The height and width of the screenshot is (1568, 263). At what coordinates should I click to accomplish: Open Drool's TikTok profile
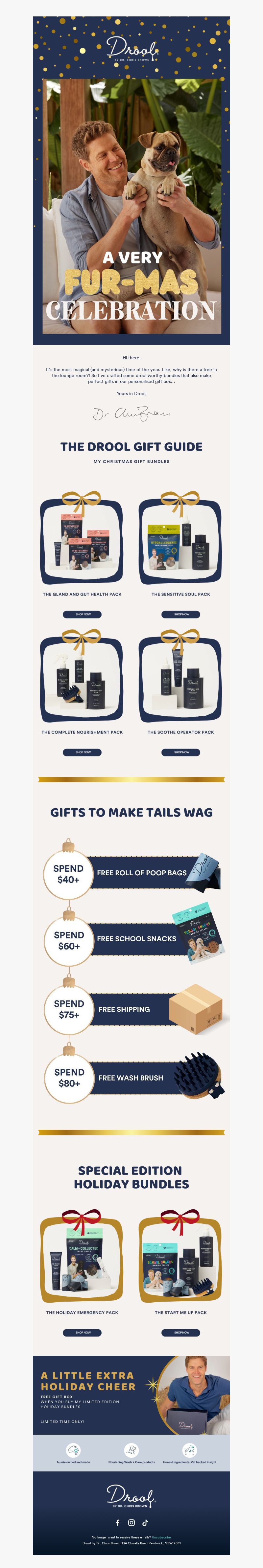[145, 1522]
